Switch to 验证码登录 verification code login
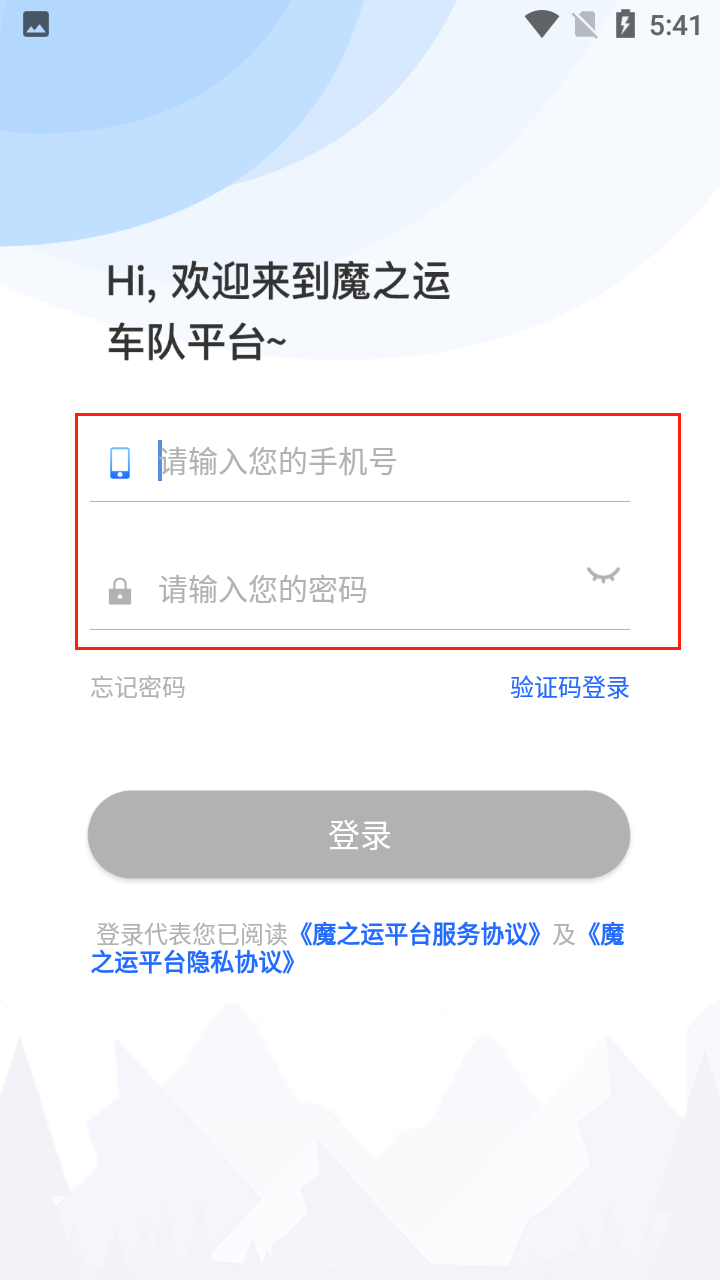Viewport: 720px width, 1280px height. (x=570, y=688)
